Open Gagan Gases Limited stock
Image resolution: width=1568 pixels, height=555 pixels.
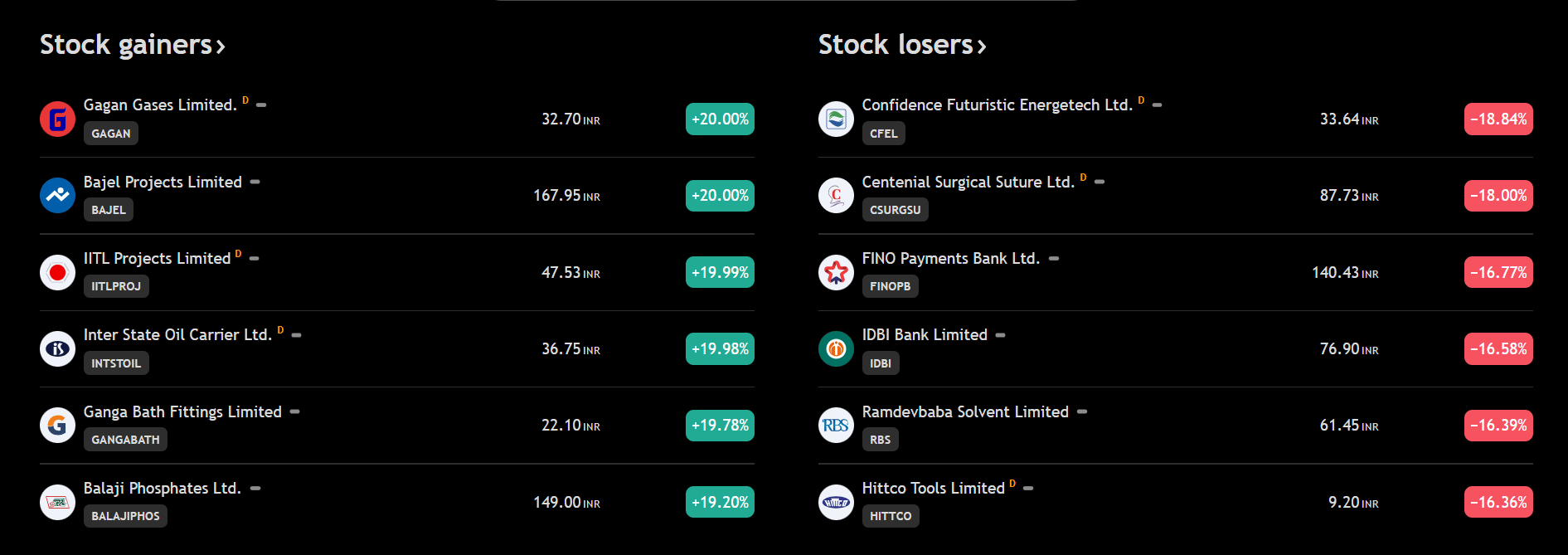point(159,105)
